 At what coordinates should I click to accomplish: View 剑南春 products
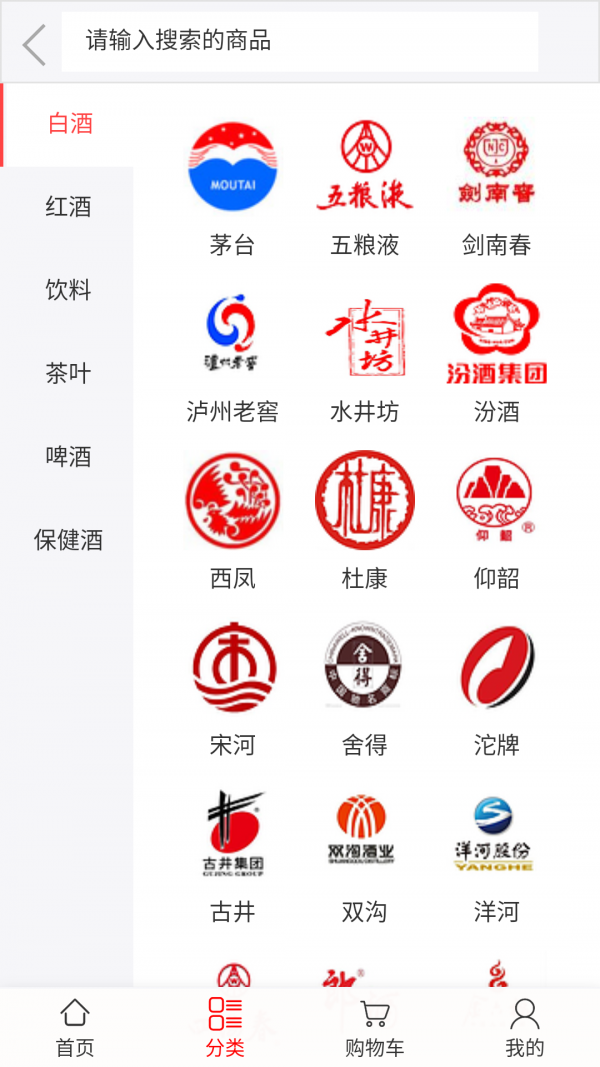click(496, 188)
